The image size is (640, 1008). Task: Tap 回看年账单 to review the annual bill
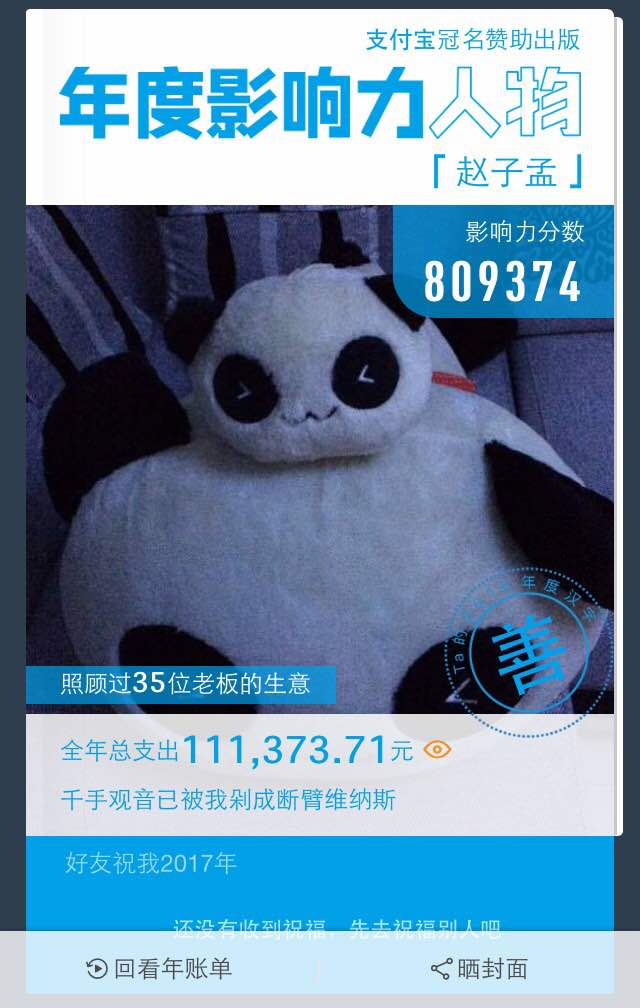pyautogui.click(x=160, y=968)
